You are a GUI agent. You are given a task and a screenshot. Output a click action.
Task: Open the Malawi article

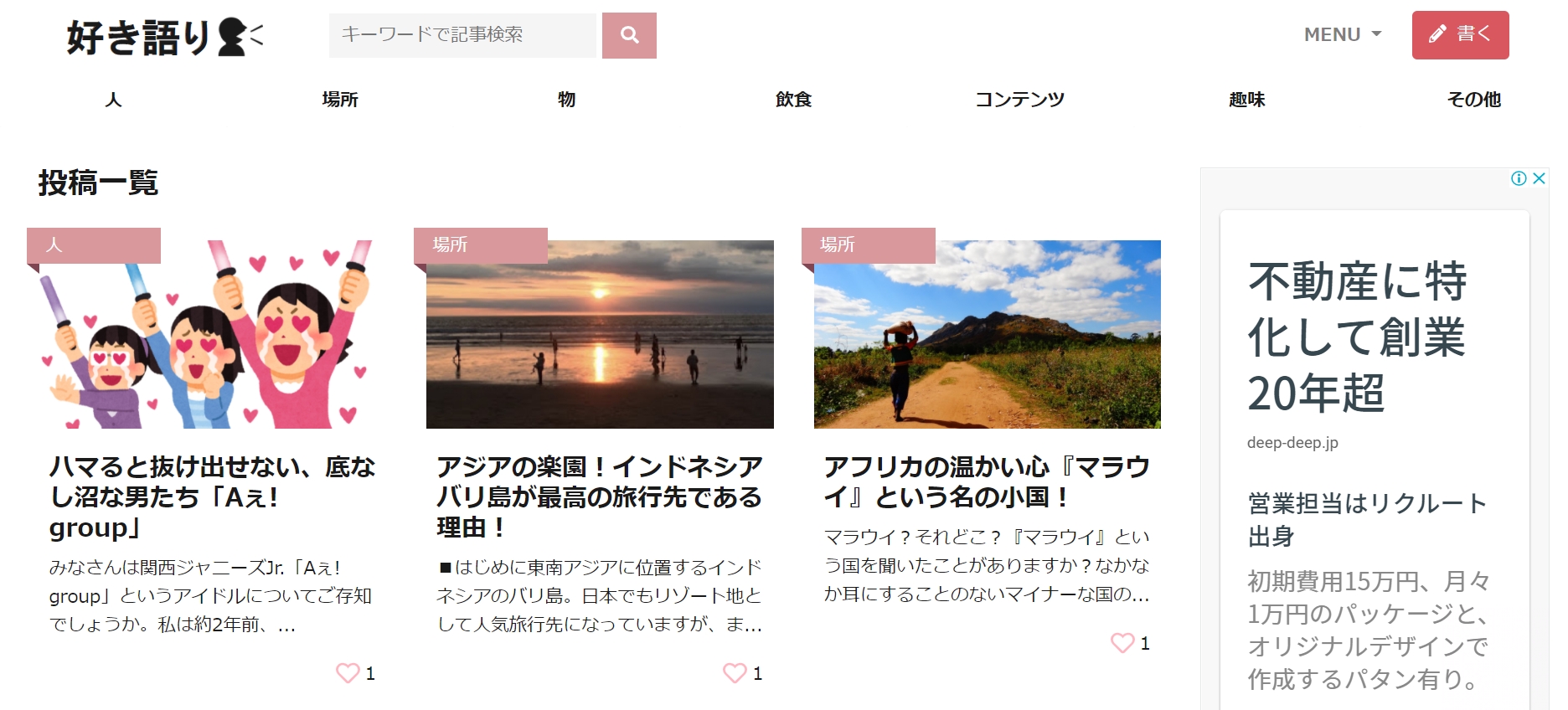(x=987, y=481)
